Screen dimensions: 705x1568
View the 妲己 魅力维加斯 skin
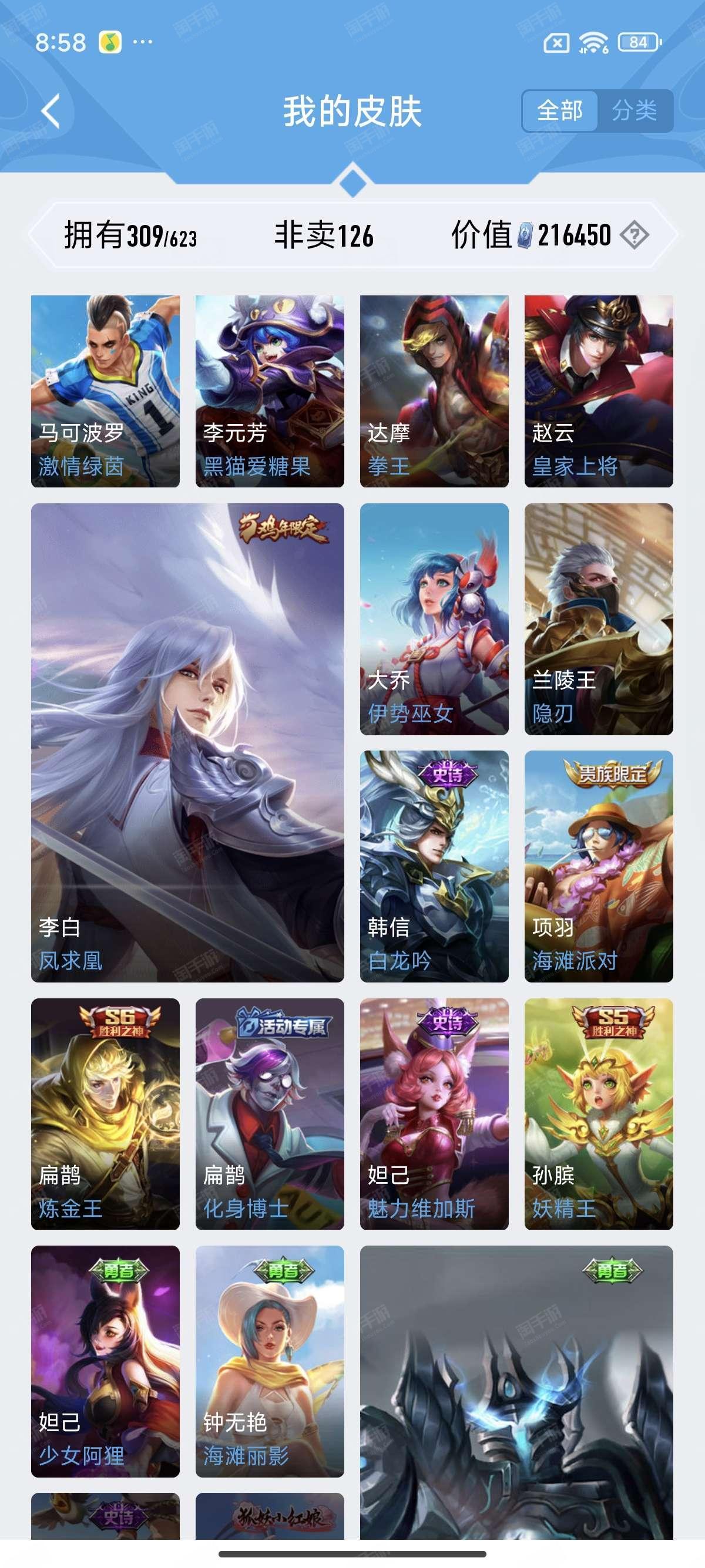point(434,1114)
